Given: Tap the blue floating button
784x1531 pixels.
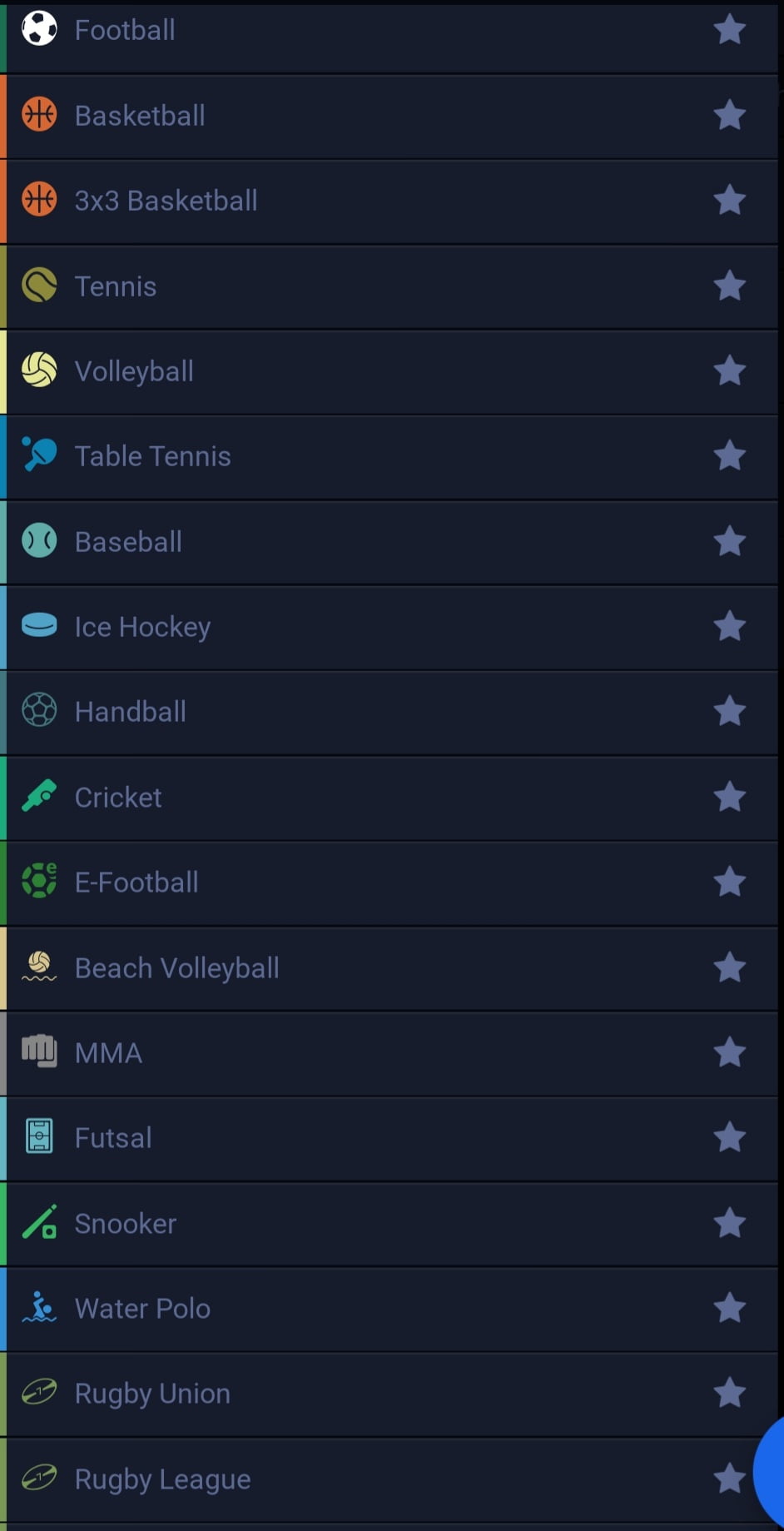Looking at the screenshot, I should (771, 1474).
